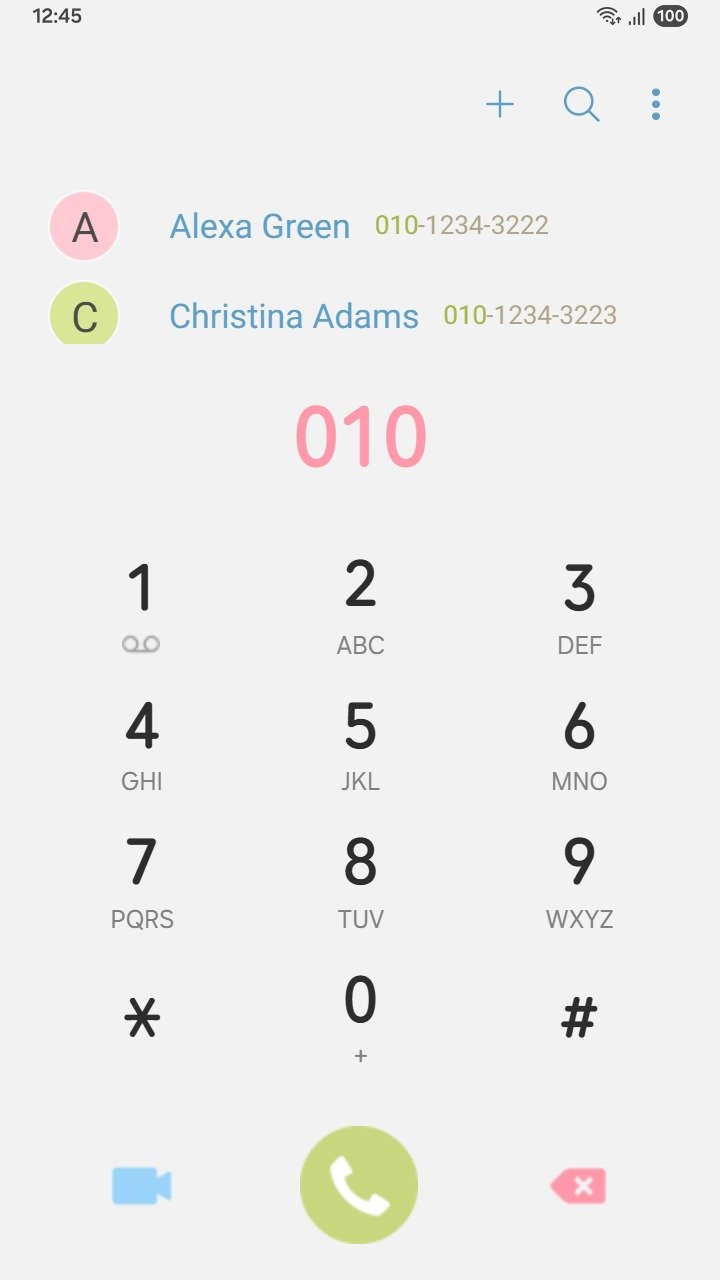Tap the plus icon to add contact
This screenshot has width=720, height=1280.
pyautogui.click(x=500, y=104)
